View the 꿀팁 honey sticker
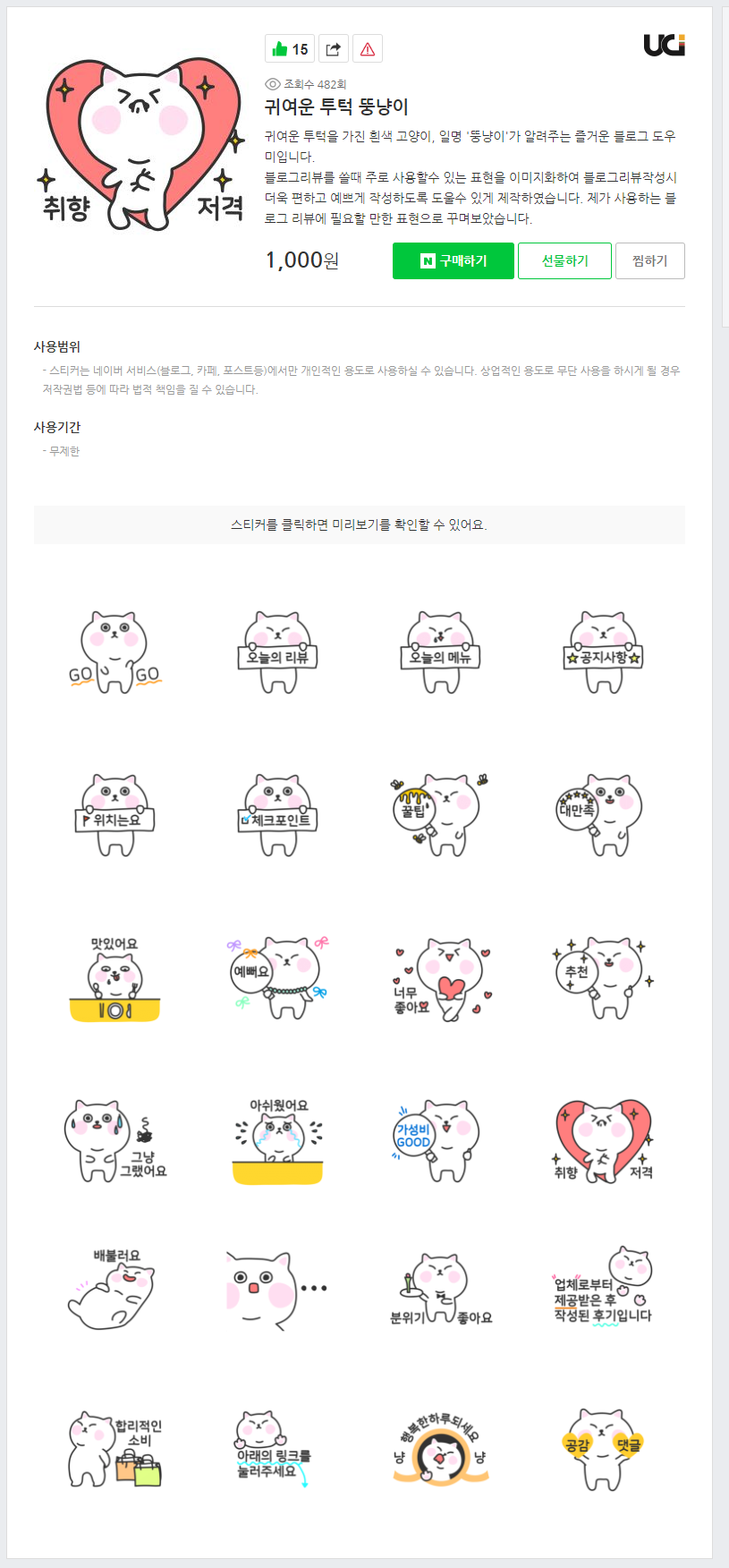Image resolution: width=729 pixels, height=1568 pixels. [440, 815]
